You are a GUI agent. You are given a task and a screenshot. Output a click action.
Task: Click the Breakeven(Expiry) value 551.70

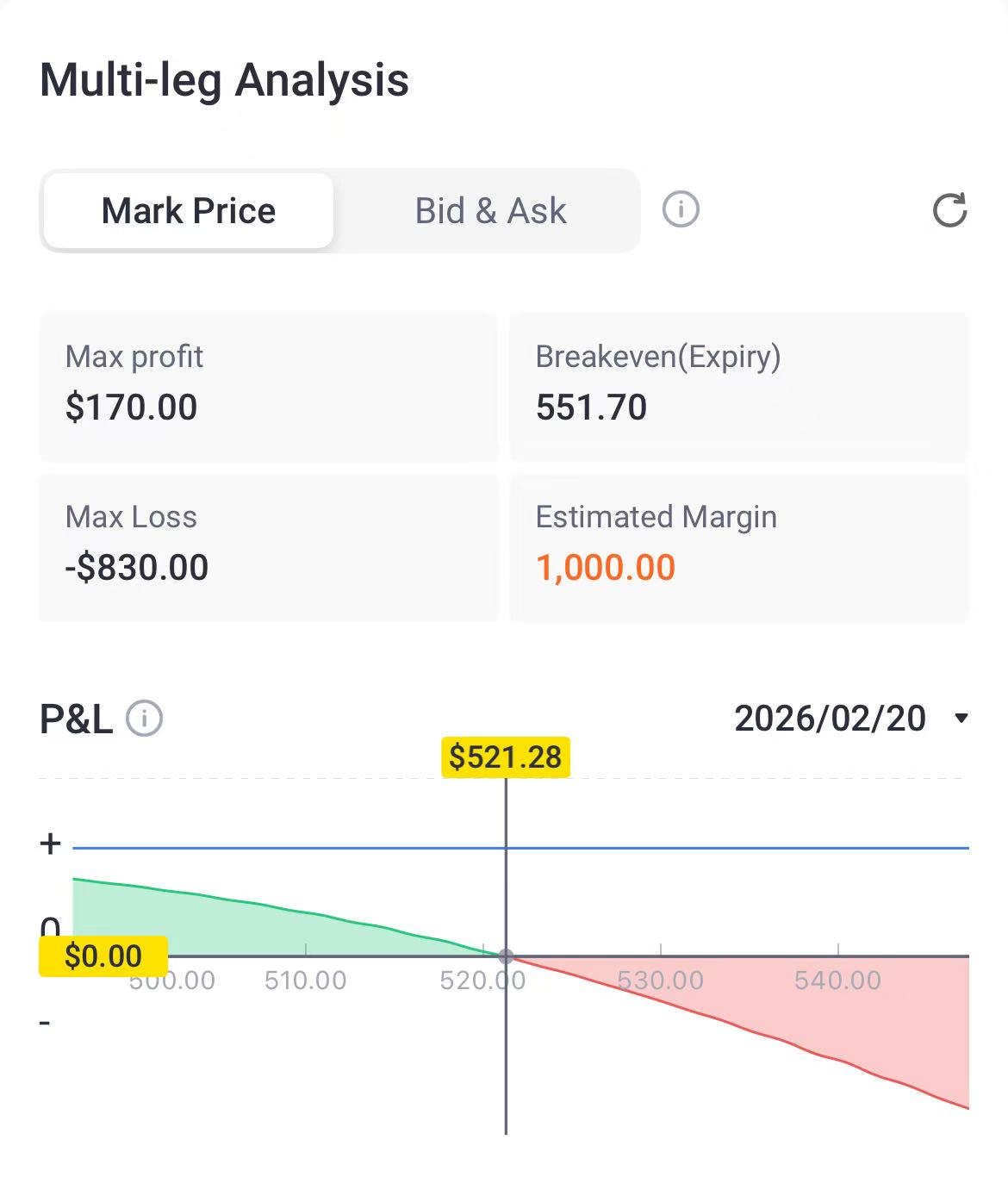[x=591, y=408]
